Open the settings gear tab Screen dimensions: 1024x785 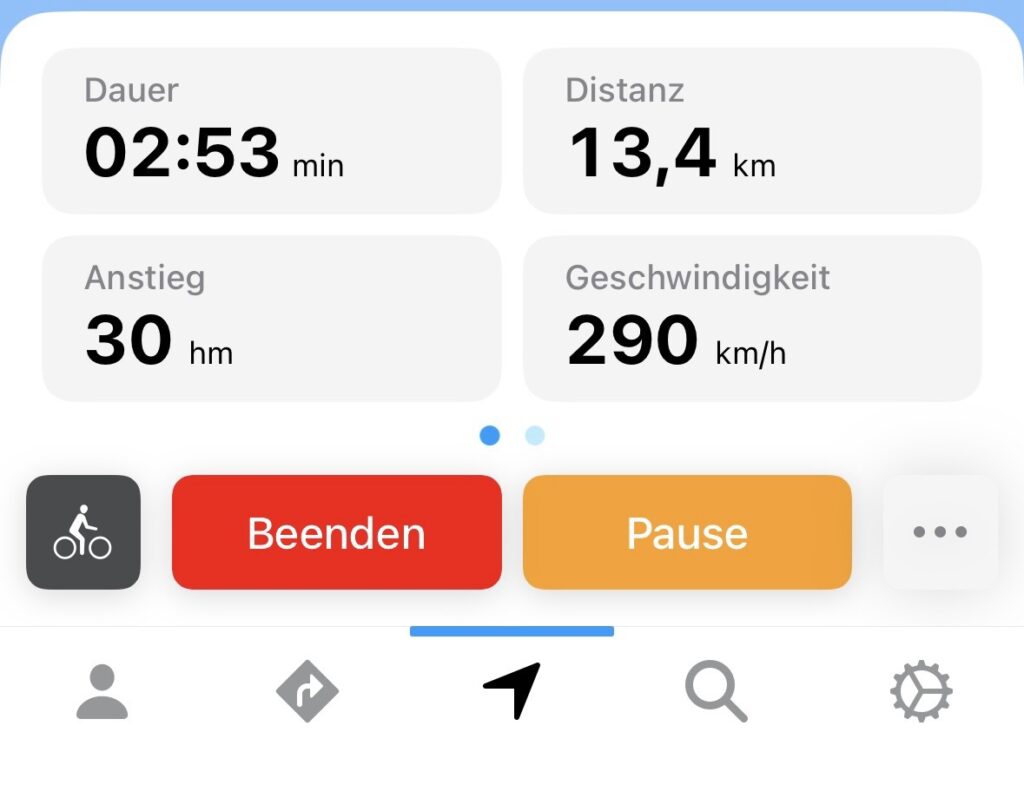921,692
